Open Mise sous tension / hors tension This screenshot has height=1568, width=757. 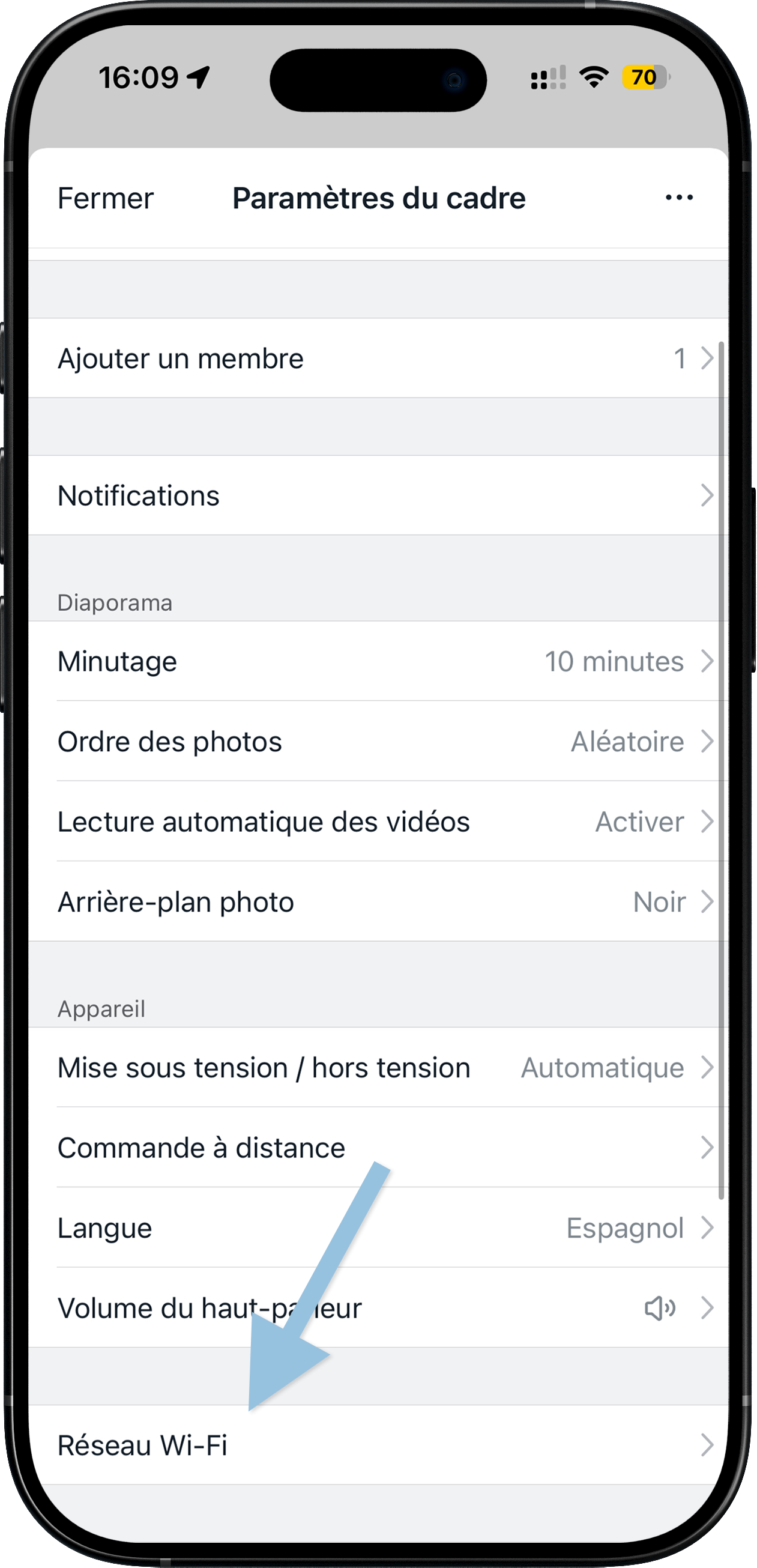(377, 1068)
